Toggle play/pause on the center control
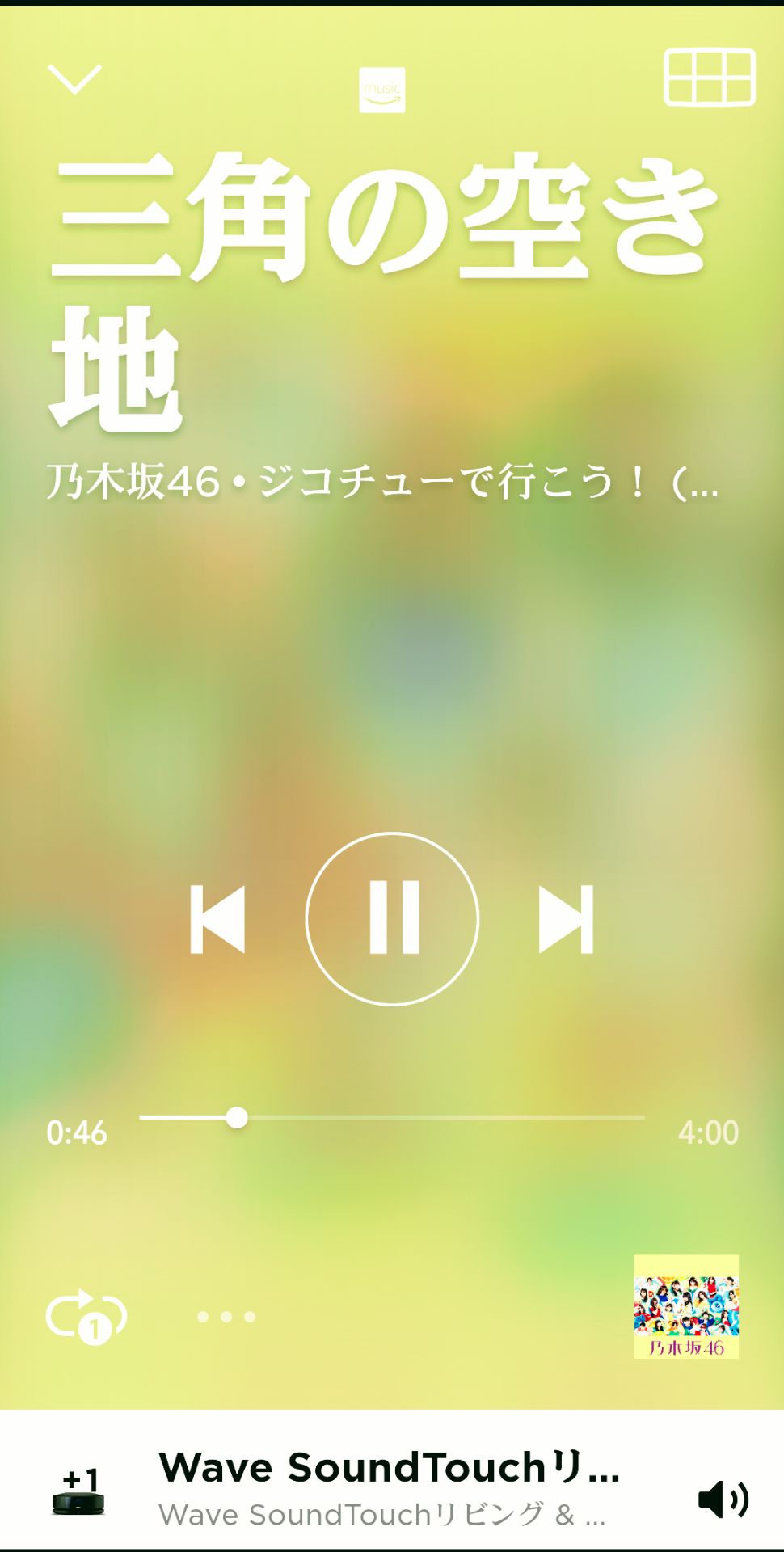This screenshot has height=1552, width=784. click(391, 918)
